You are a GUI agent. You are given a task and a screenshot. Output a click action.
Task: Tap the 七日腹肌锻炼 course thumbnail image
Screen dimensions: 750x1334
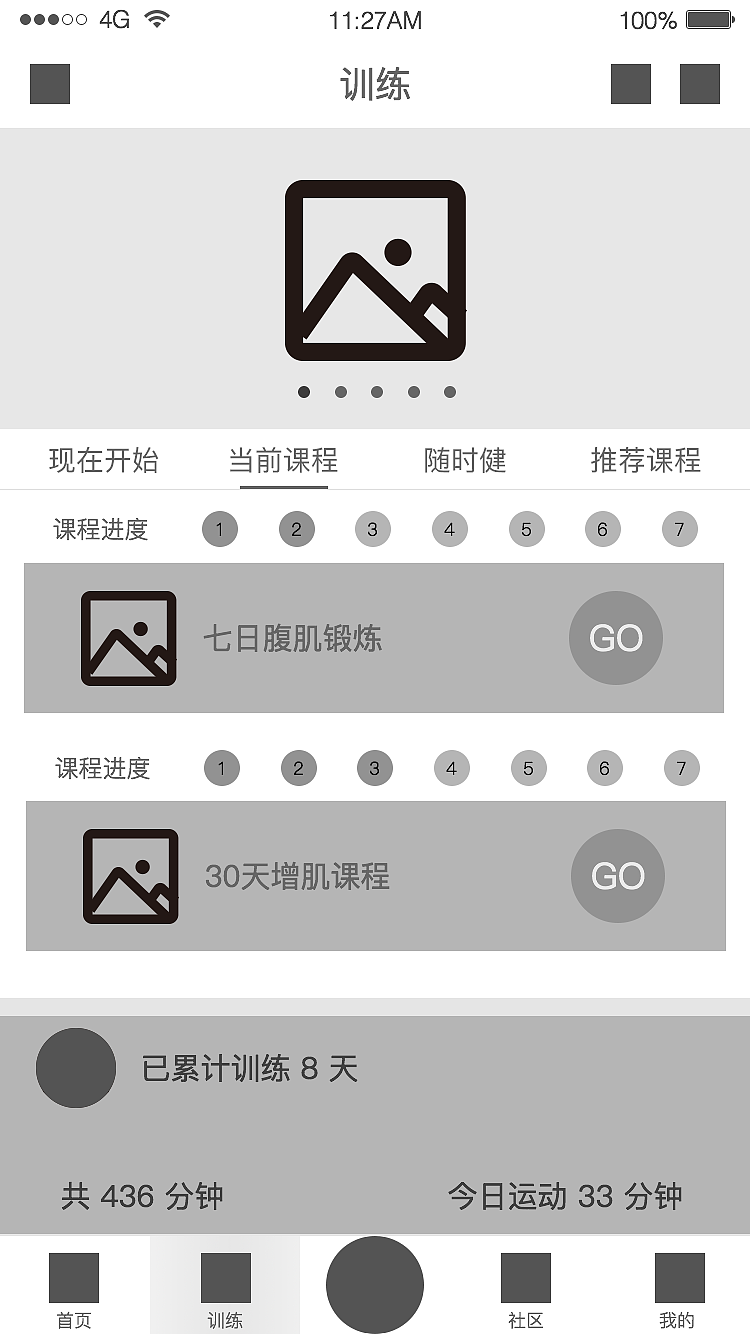[x=129, y=637]
